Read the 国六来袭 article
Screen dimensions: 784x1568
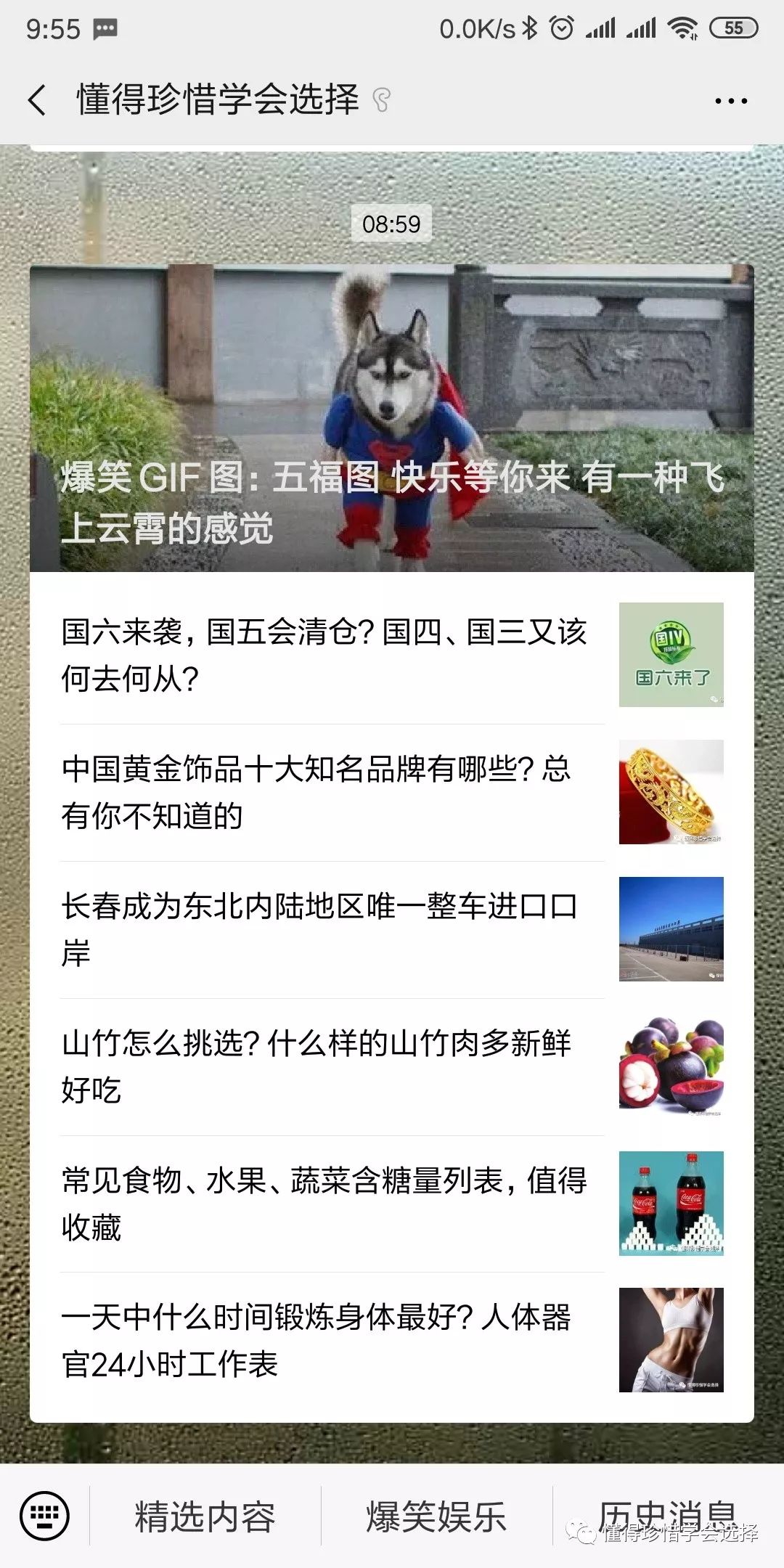(x=323, y=655)
